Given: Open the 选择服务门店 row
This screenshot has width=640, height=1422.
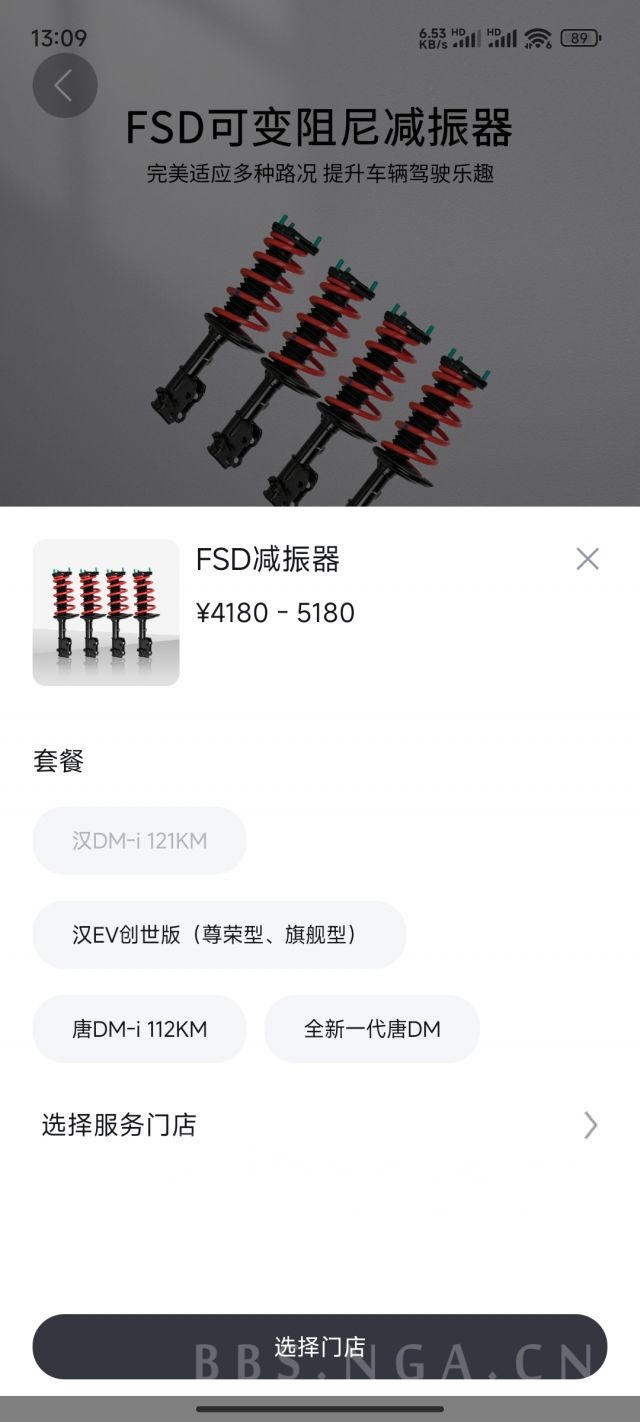Looking at the screenshot, I should [x=320, y=1125].
